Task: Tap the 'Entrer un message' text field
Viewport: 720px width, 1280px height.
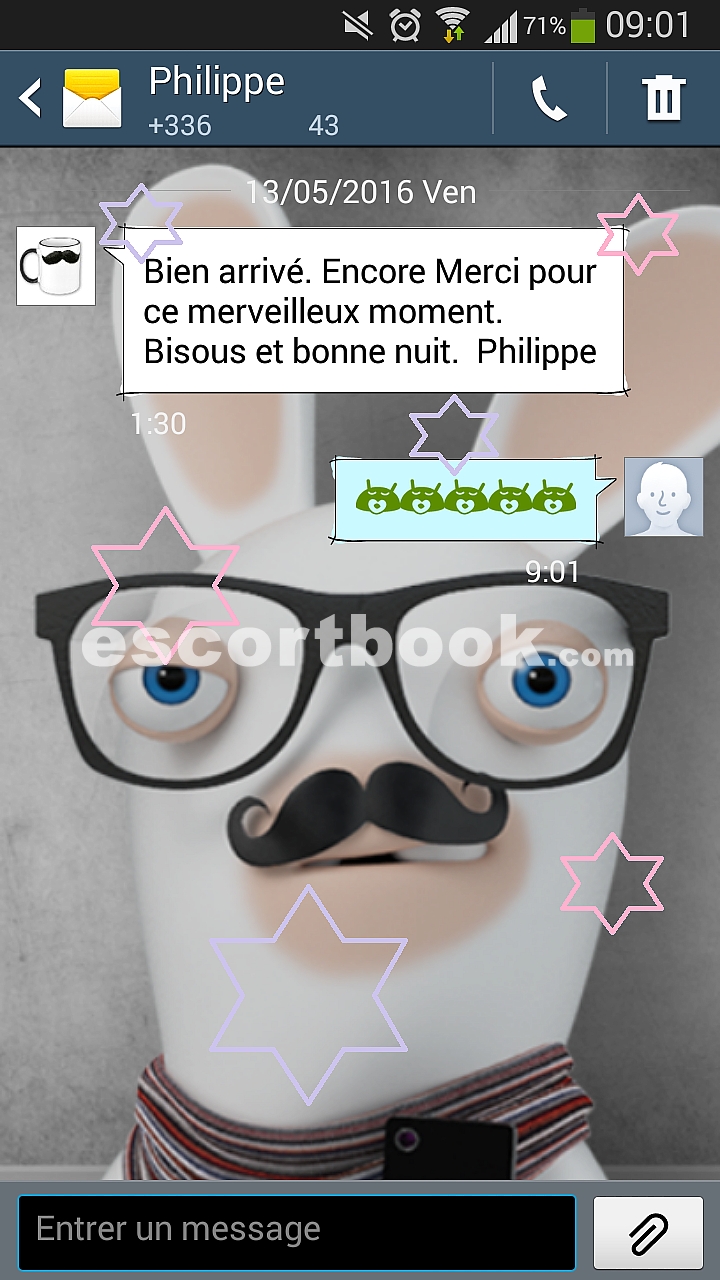Action: [297, 1232]
